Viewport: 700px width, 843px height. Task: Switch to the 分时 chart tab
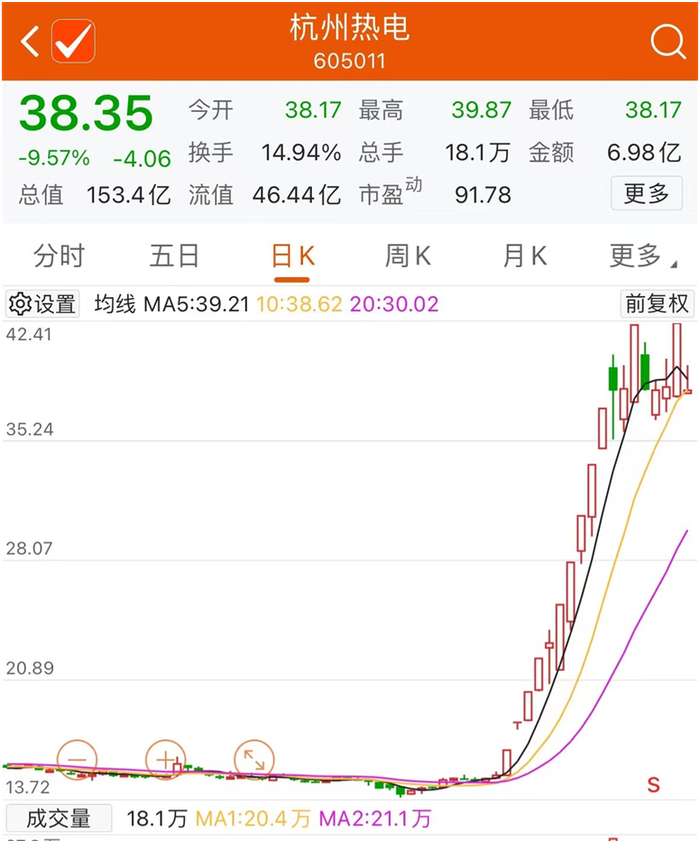(59, 256)
